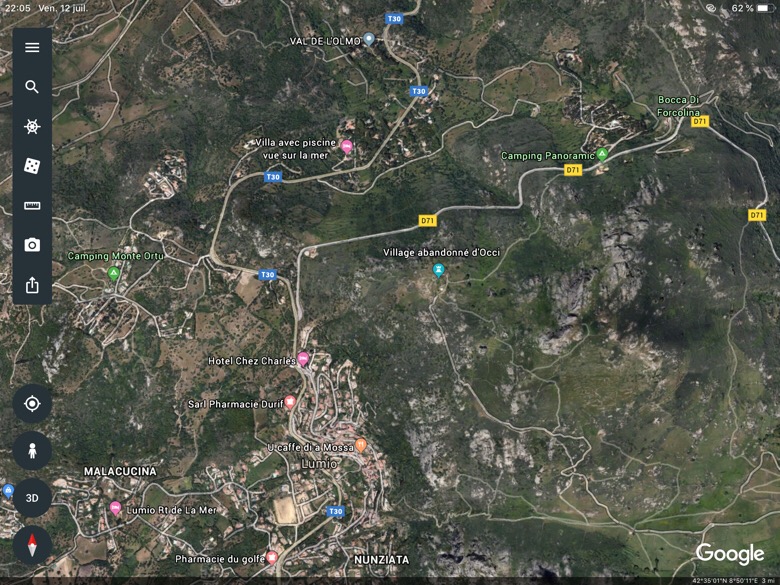
Task: Open the search tool
Action: pos(32,87)
